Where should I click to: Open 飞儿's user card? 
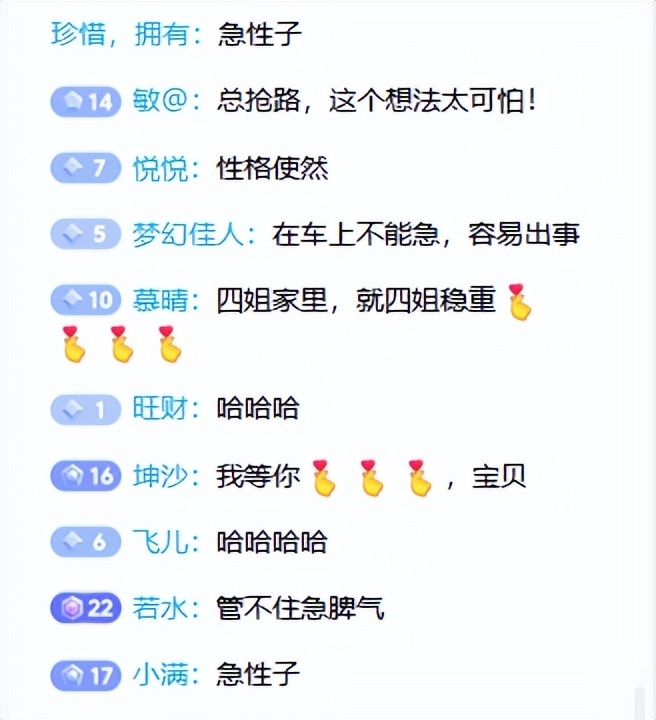coord(159,542)
